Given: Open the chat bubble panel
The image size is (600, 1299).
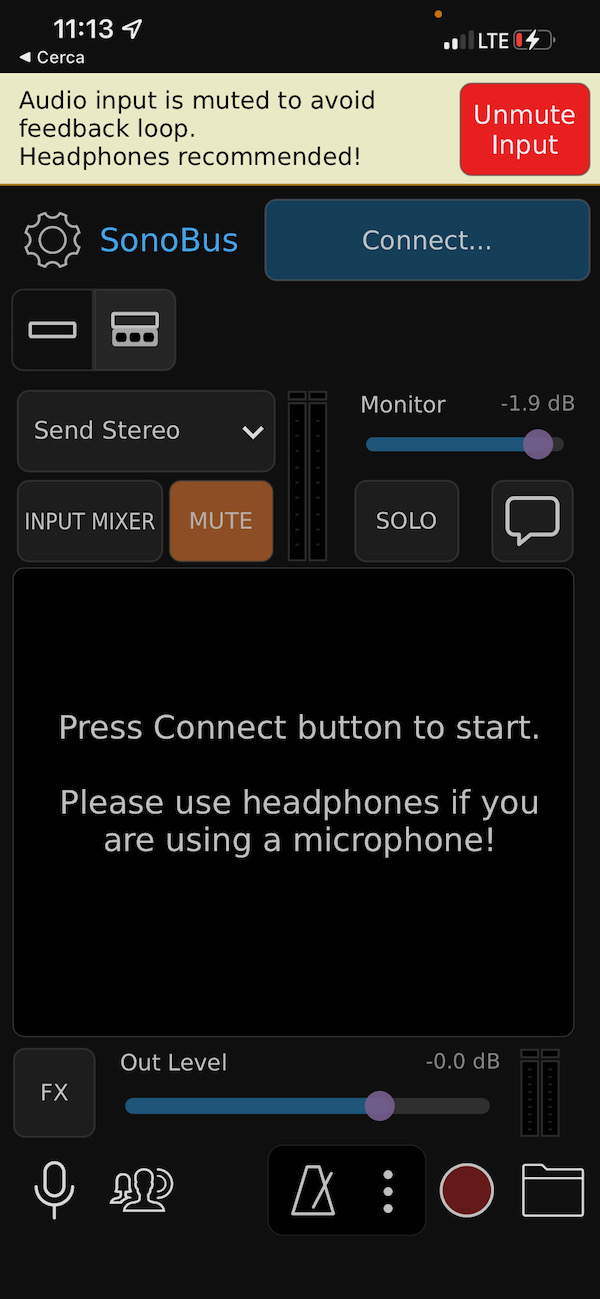Looking at the screenshot, I should [x=532, y=521].
